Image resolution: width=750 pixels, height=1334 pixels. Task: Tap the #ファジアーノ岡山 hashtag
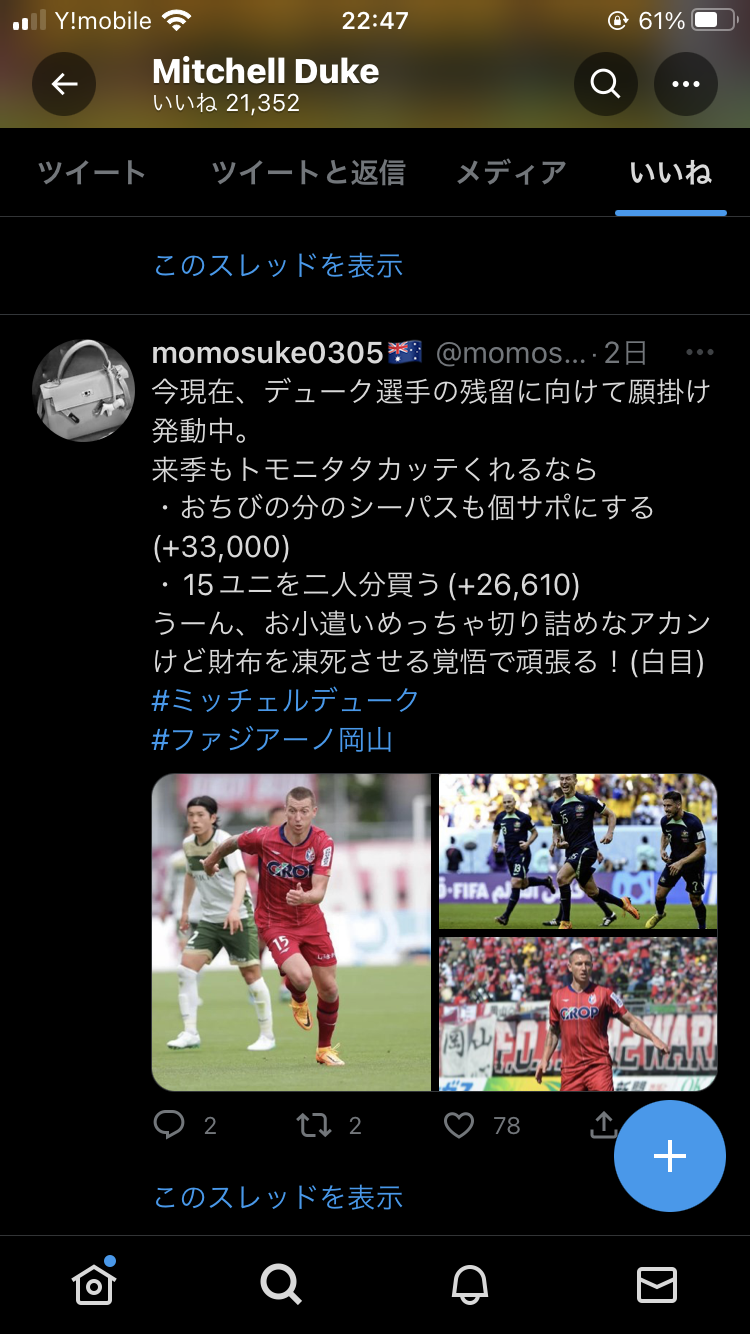click(x=272, y=739)
